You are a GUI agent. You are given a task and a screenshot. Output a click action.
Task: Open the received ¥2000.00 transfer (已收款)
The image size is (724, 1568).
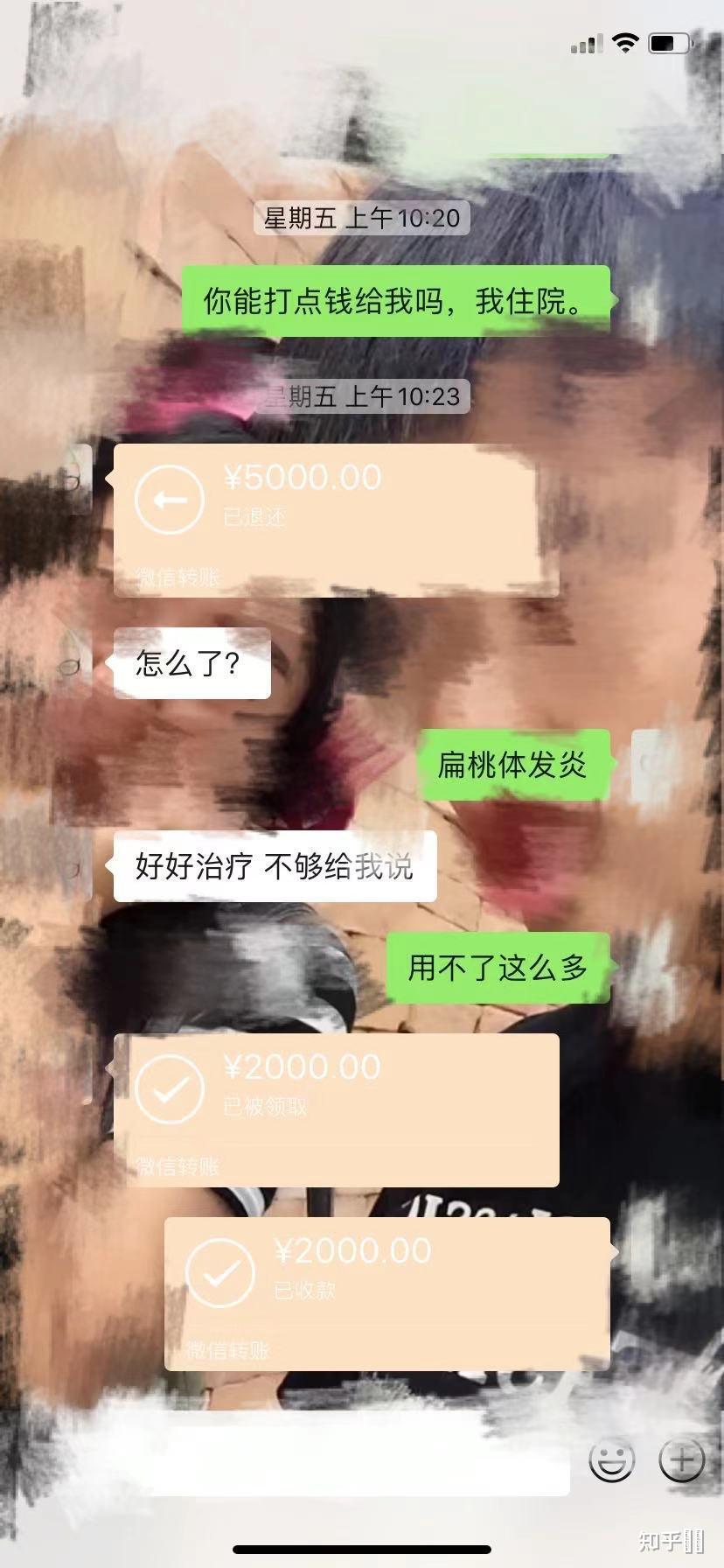(387, 1294)
